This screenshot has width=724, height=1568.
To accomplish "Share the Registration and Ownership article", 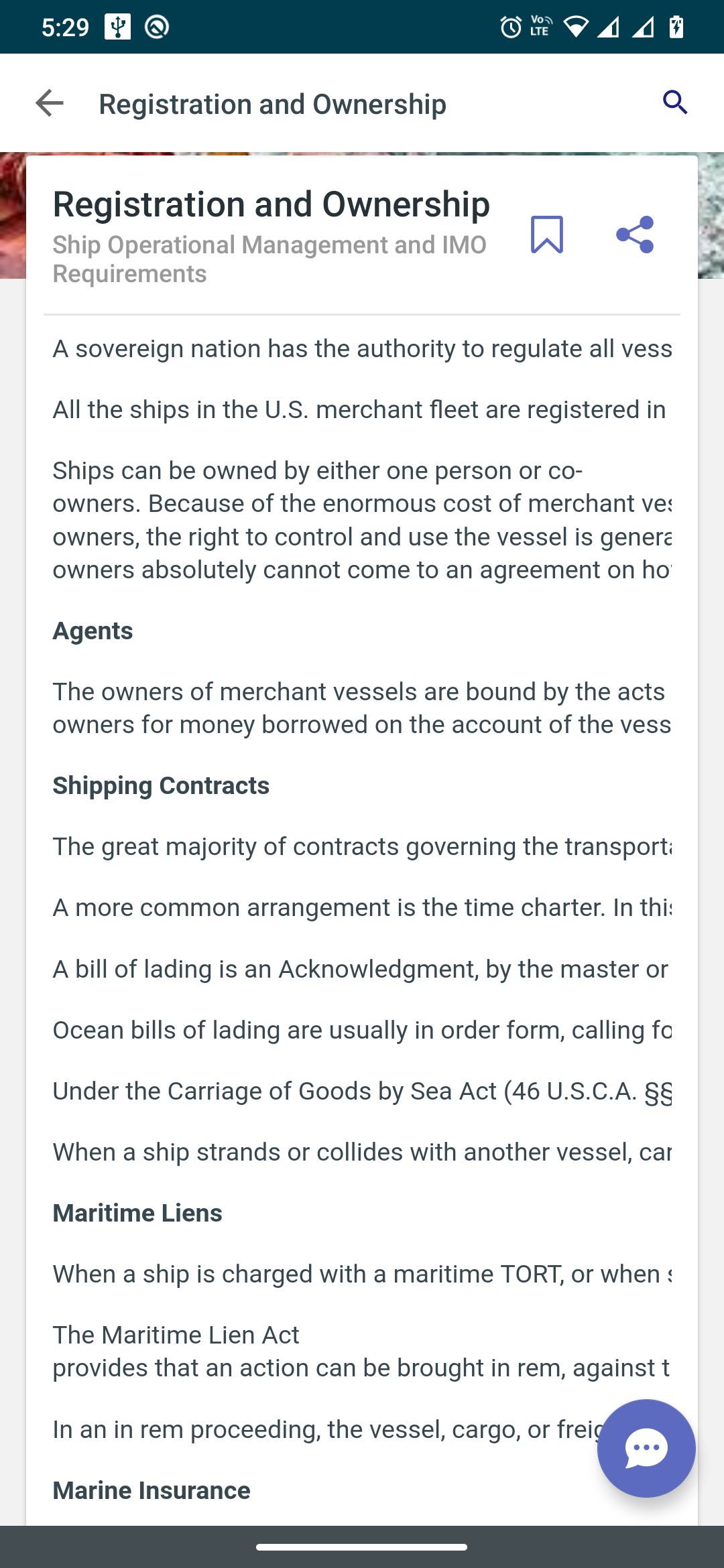I will coord(634,235).
